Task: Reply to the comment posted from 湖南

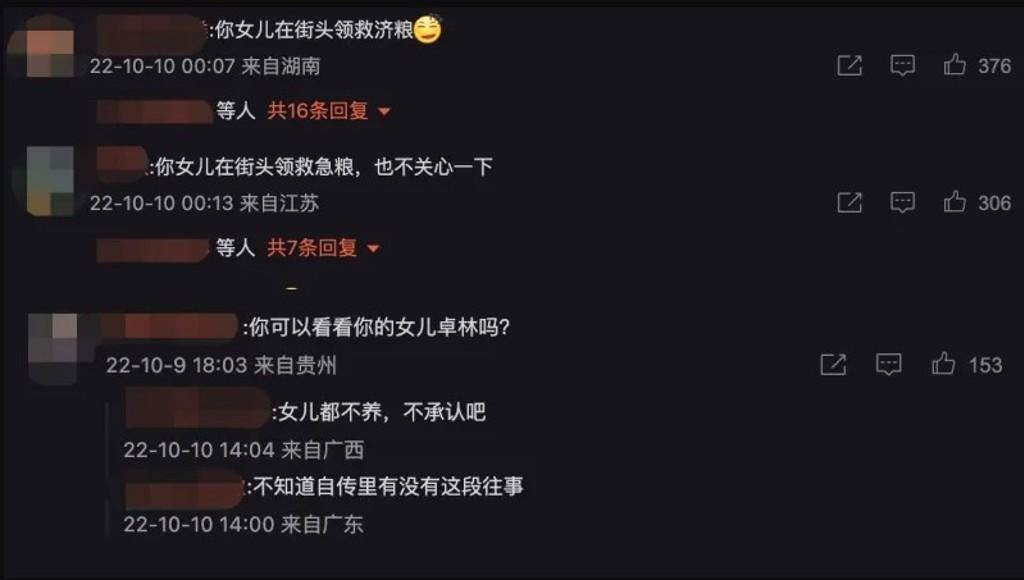Action: coord(903,66)
